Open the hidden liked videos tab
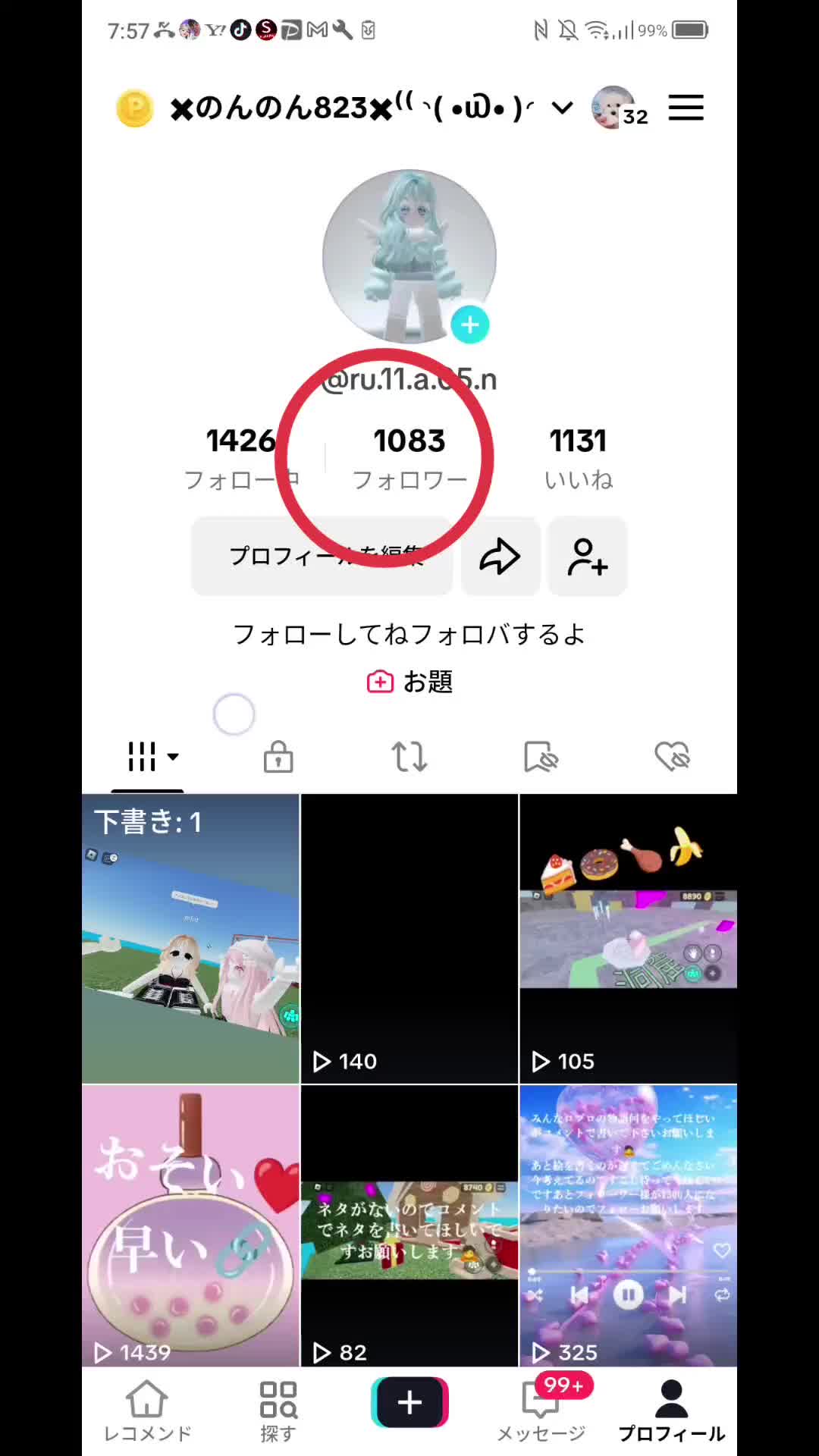Image resolution: width=819 pixels, height=1456 pixels. [x=672, y=756]
